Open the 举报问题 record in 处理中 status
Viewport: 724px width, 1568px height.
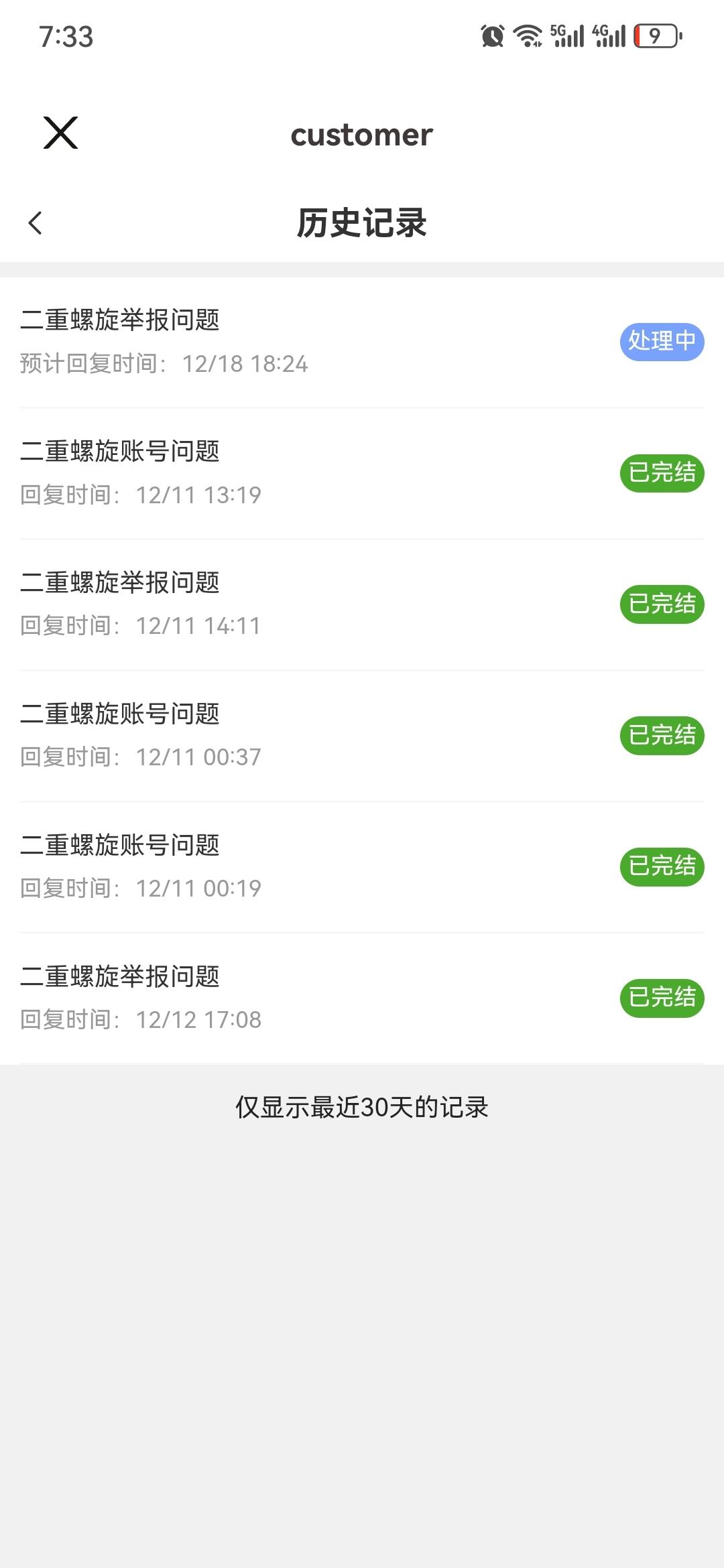(362, 342)
